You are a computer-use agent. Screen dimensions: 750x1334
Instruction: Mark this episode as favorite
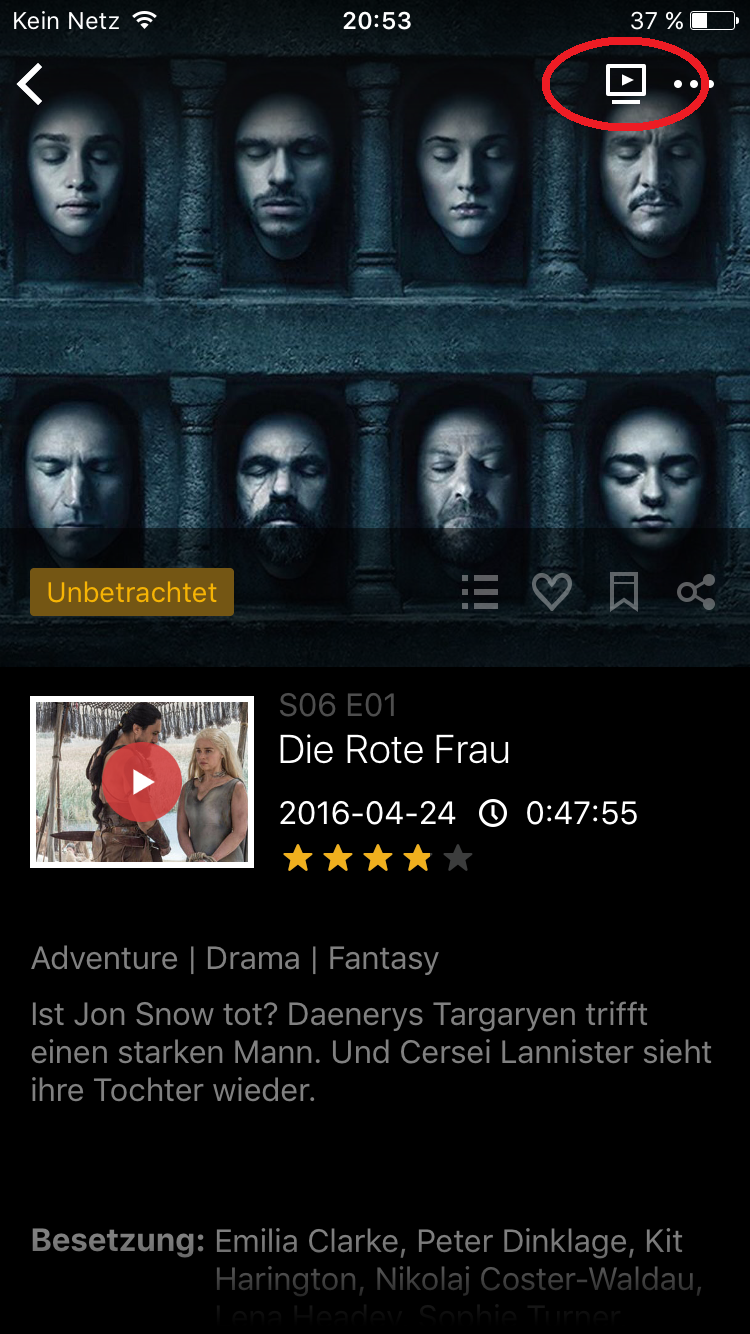pyautogui.click(x=551, y=592)
